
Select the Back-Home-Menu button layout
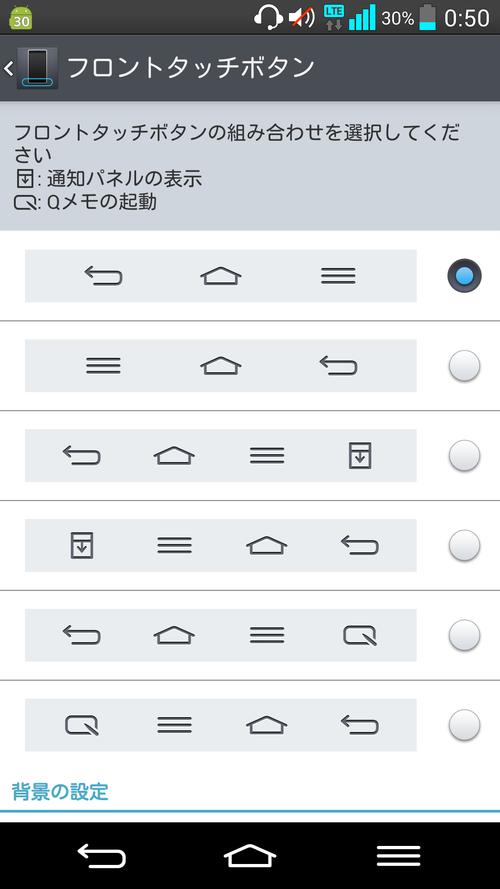(250, 276)
